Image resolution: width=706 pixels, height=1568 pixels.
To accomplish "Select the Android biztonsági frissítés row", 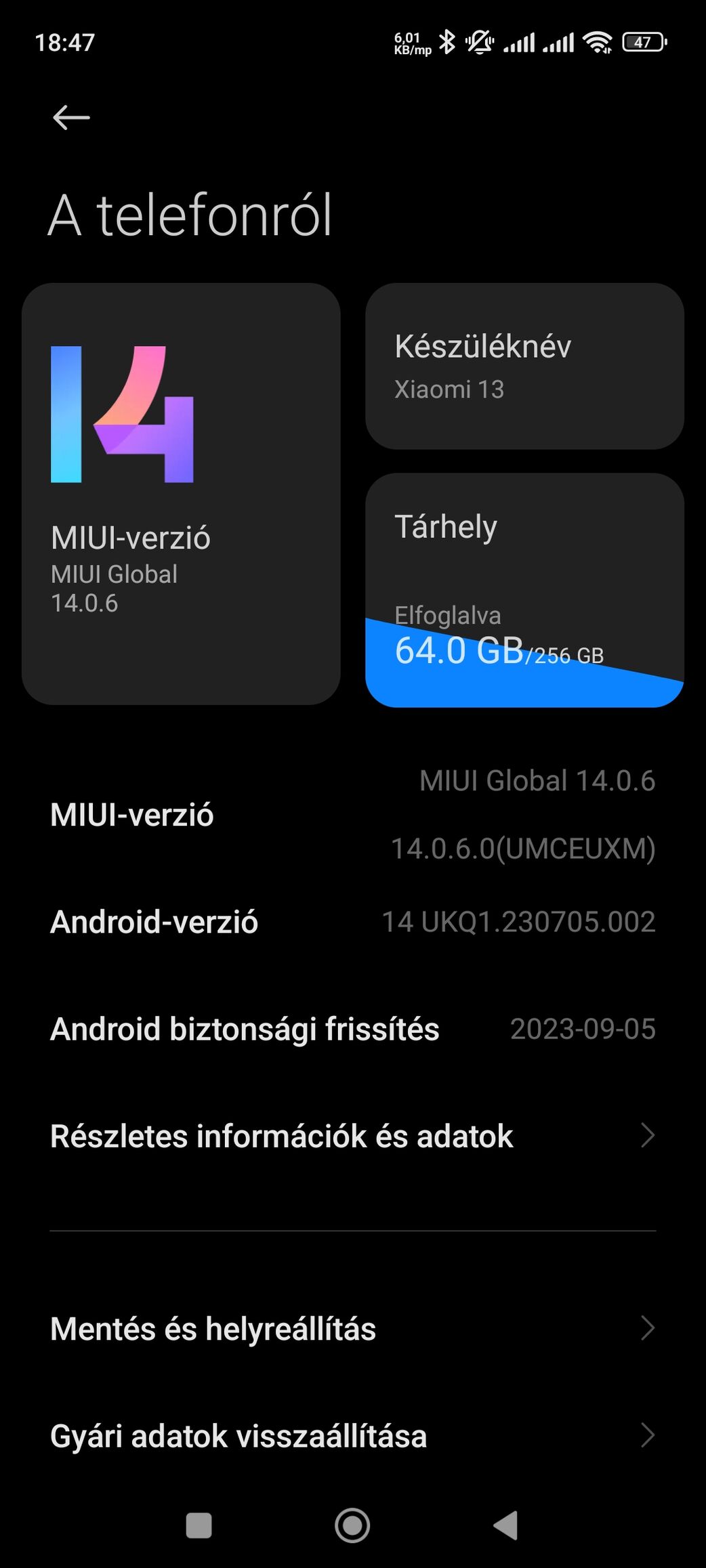I will [x=353, y=1029].
